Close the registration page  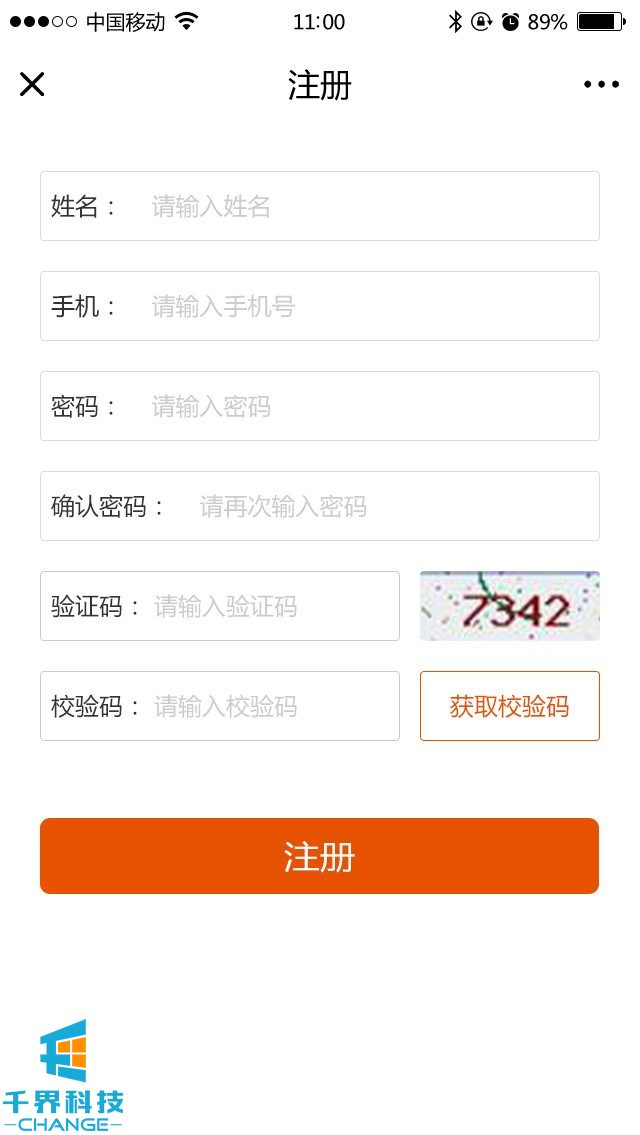point(32,85)
